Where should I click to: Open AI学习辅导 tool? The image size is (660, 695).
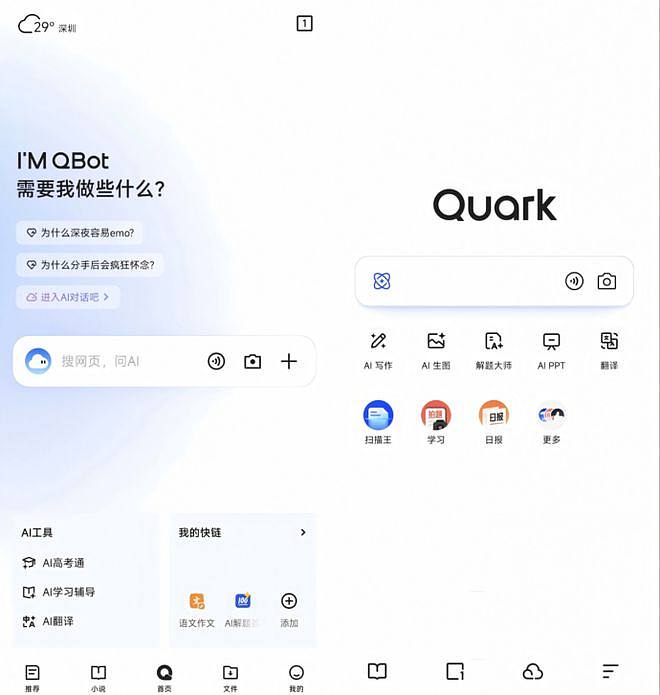67,592
